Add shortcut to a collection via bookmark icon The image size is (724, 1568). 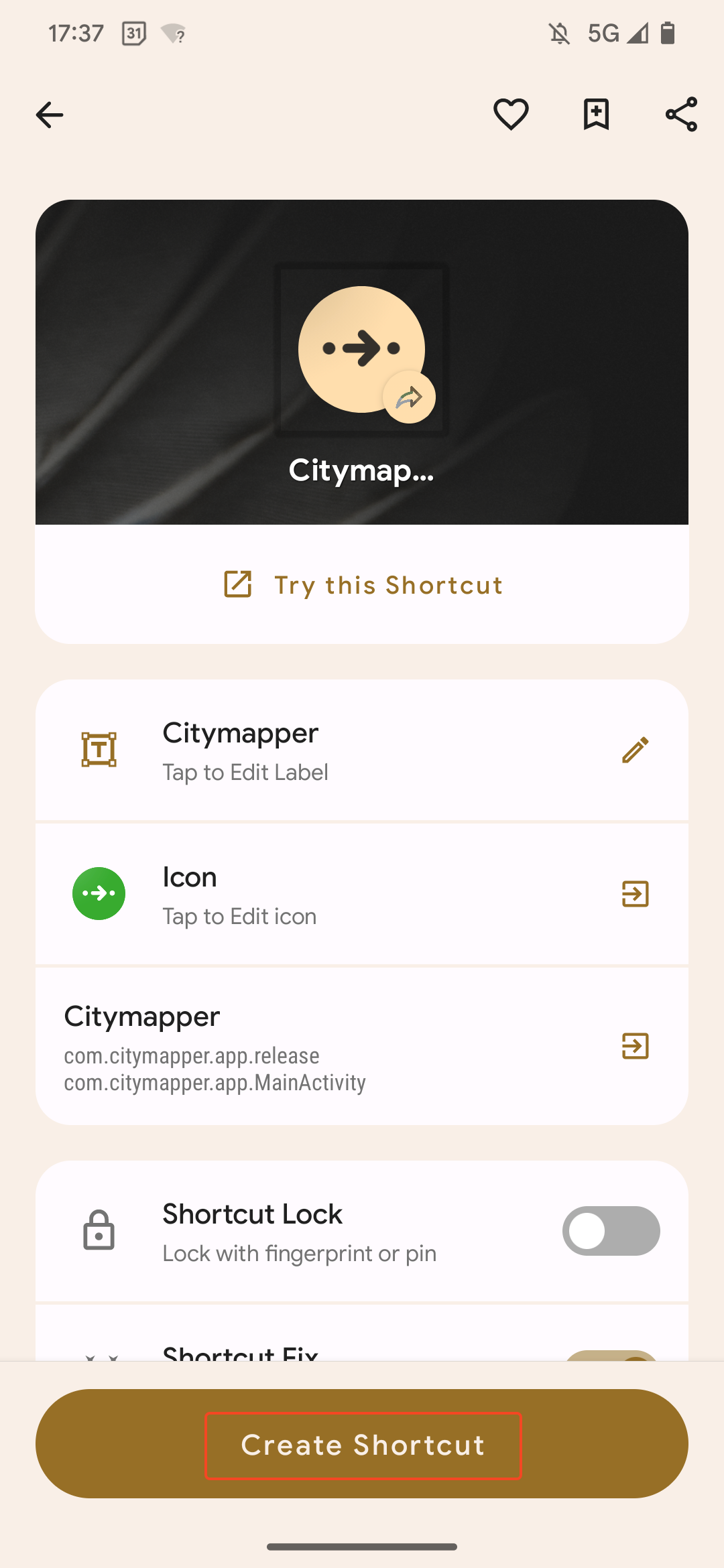tap(596, 114)
